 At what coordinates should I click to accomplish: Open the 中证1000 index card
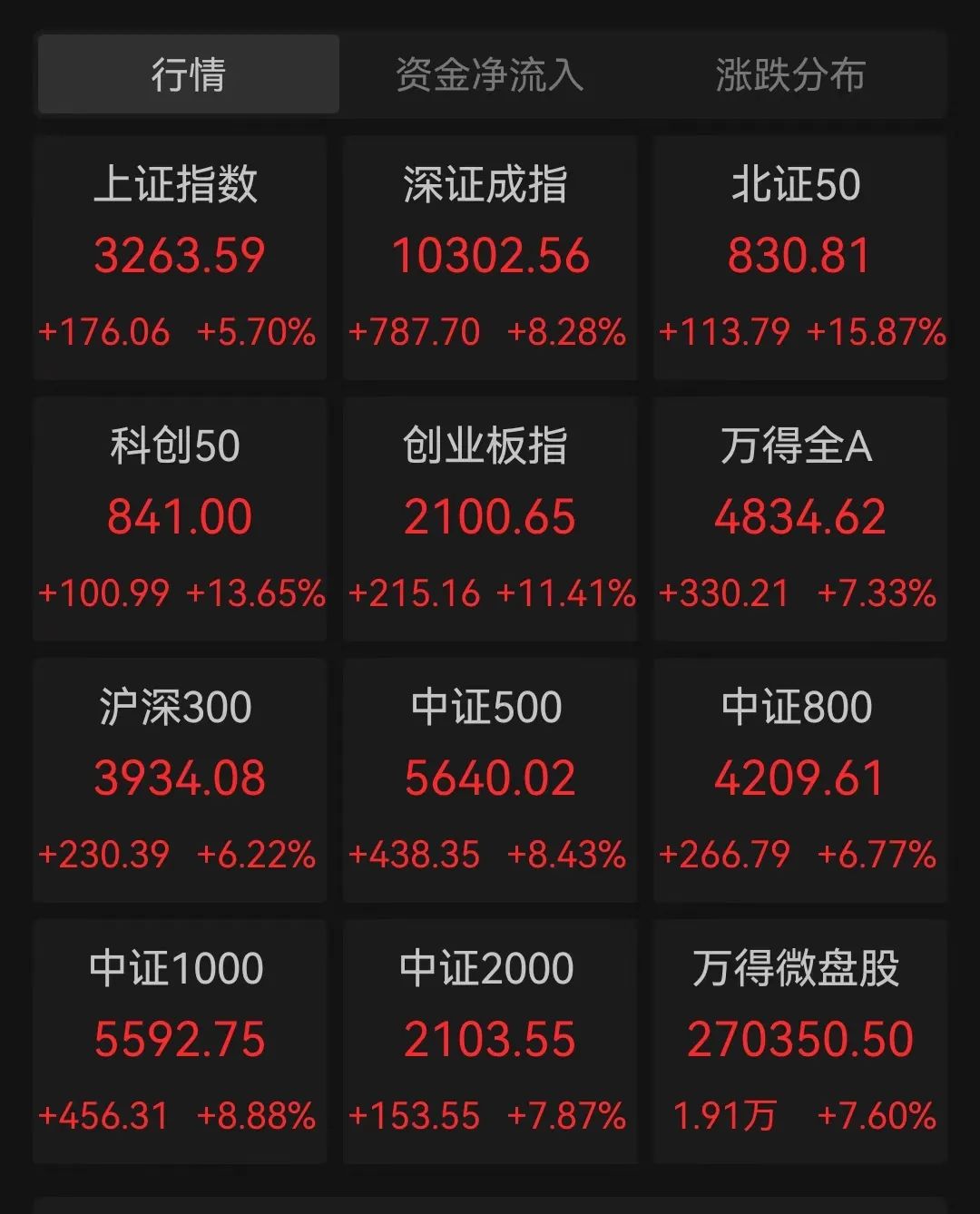pos(179,1040)
